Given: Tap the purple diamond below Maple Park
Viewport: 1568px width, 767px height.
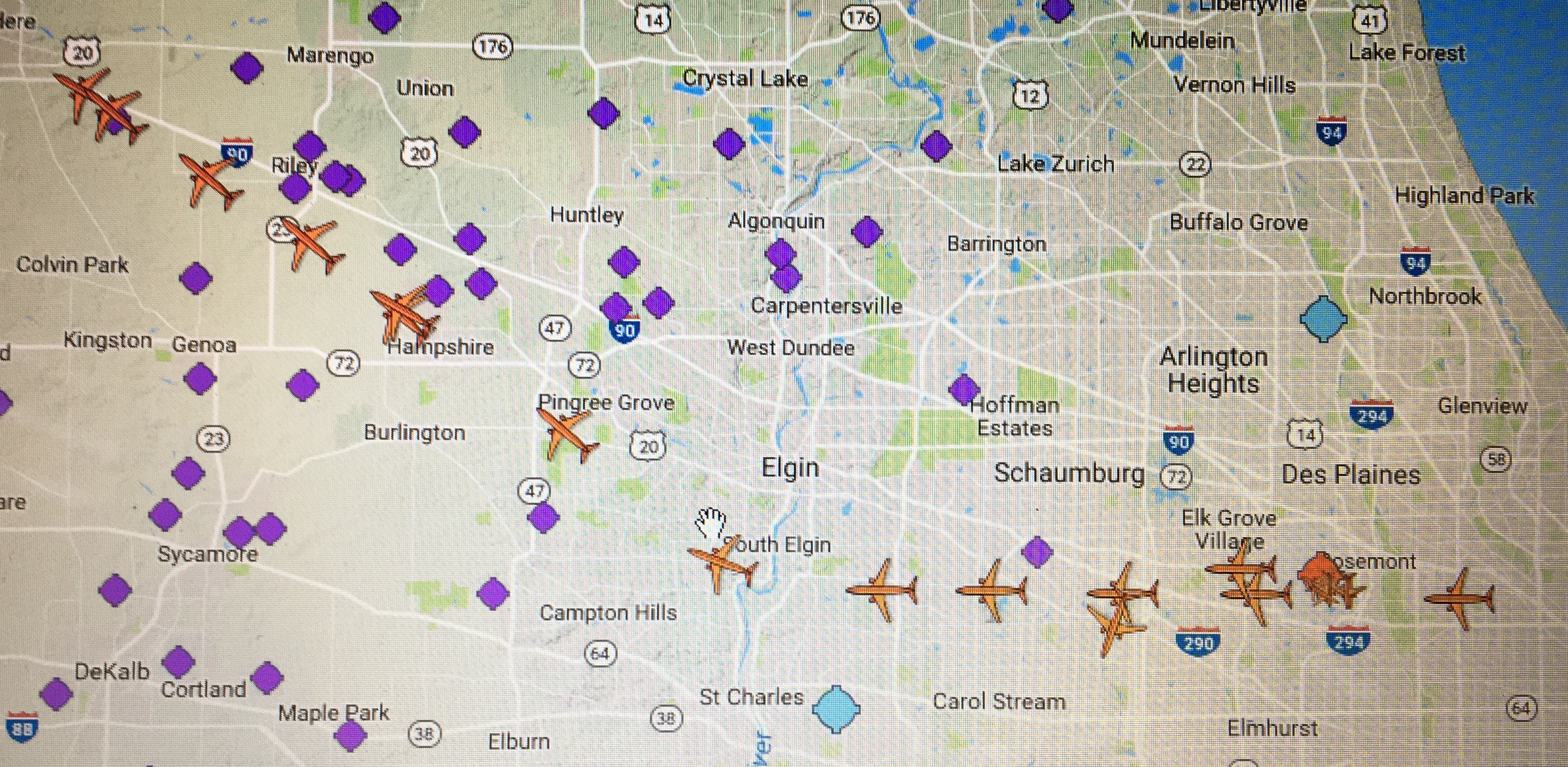Looking at the screenshot, I should tap(350, 735).
